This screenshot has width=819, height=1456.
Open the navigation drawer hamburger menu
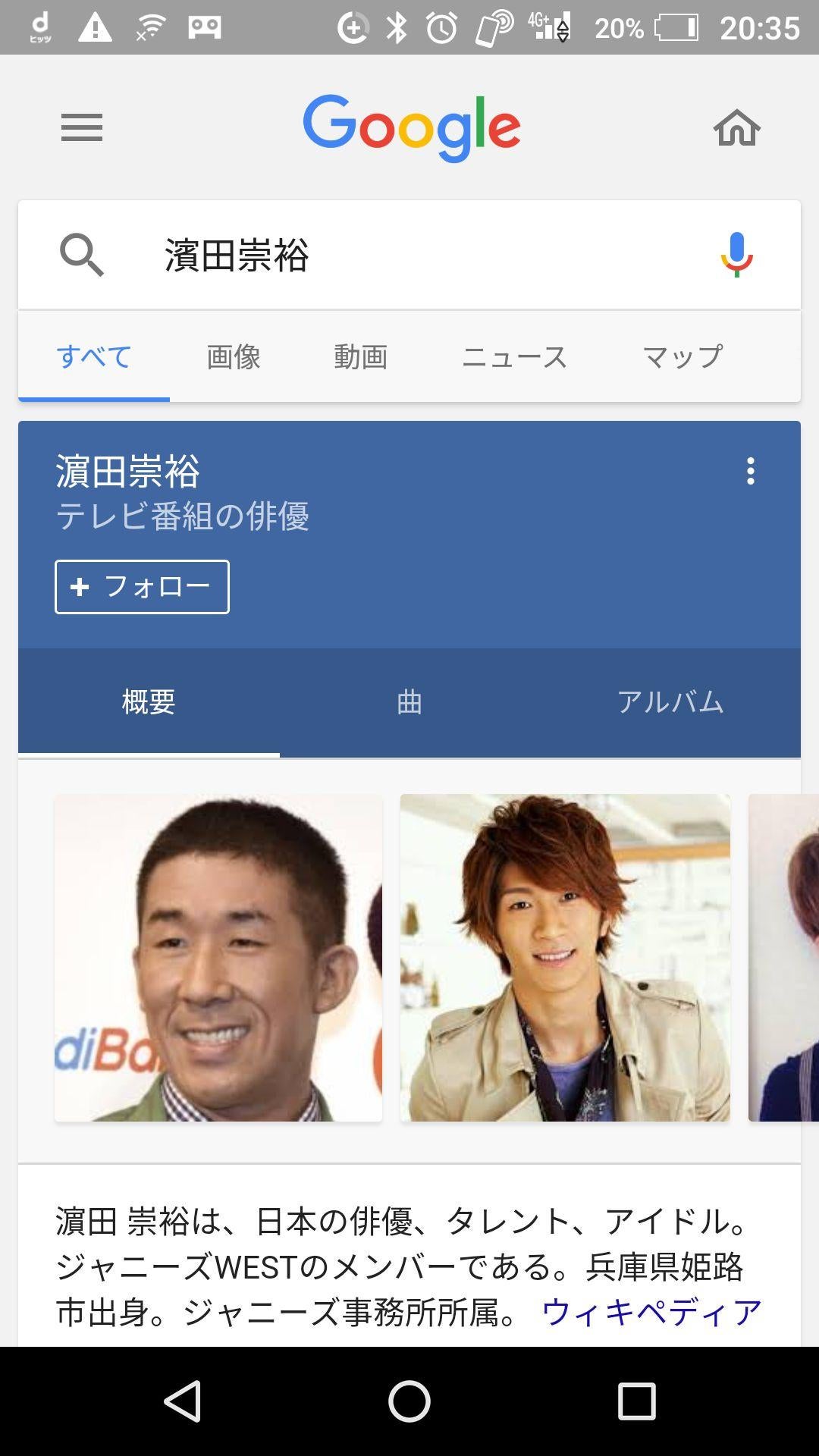point(81,128)
